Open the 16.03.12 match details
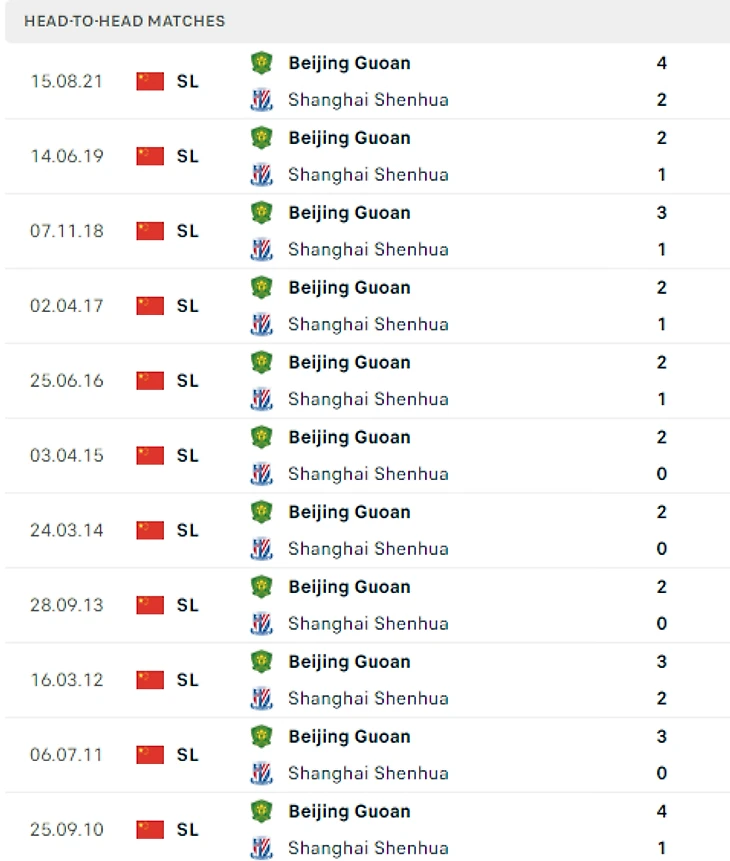Viewport: 730px width, 861px height. (365, 680)
